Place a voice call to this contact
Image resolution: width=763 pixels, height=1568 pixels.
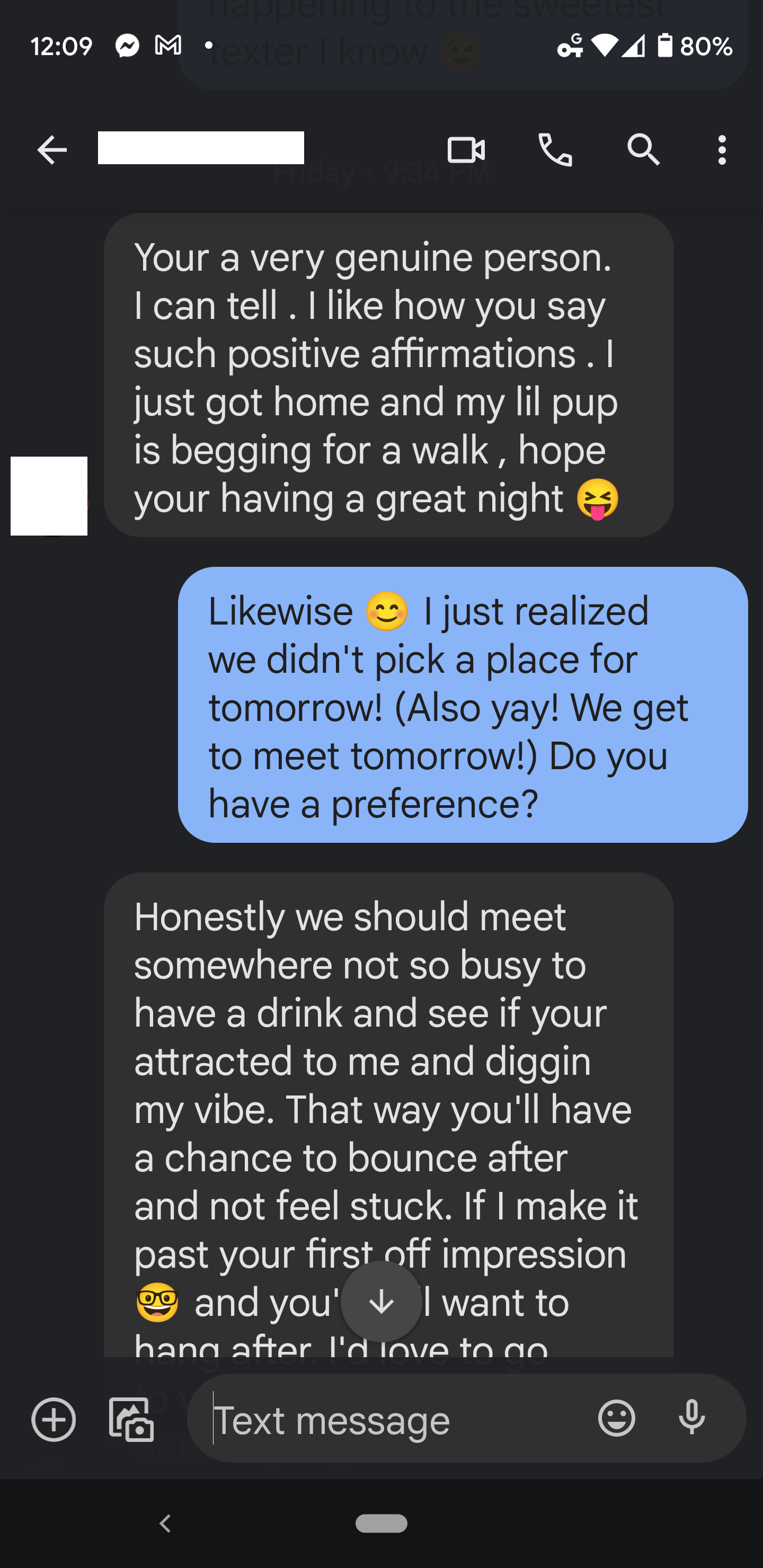(x=555, y=150)
